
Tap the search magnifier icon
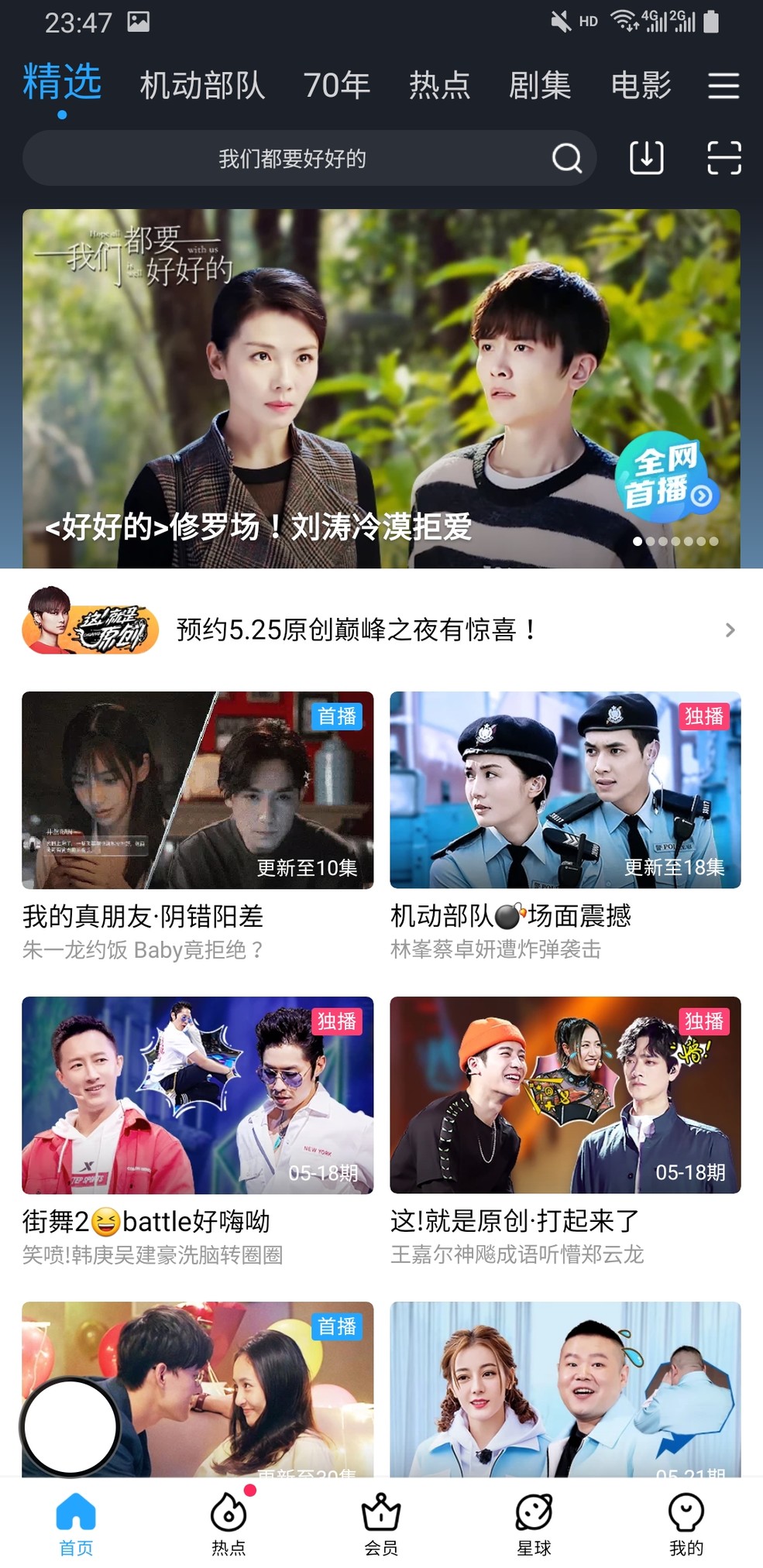coord(567,158)
